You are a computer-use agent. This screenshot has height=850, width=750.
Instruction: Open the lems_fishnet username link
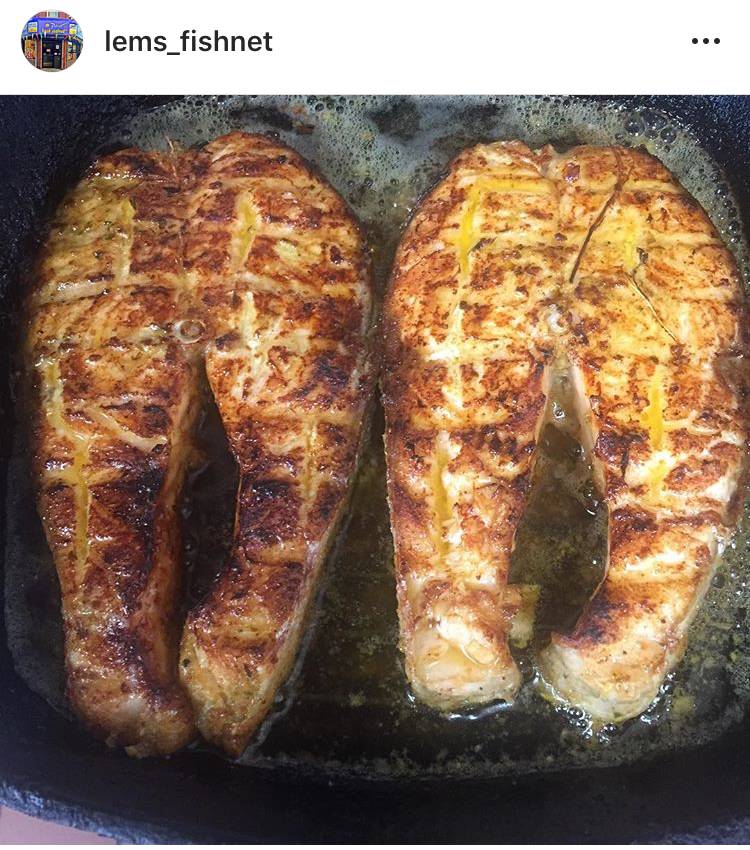[x=188, y=41]
